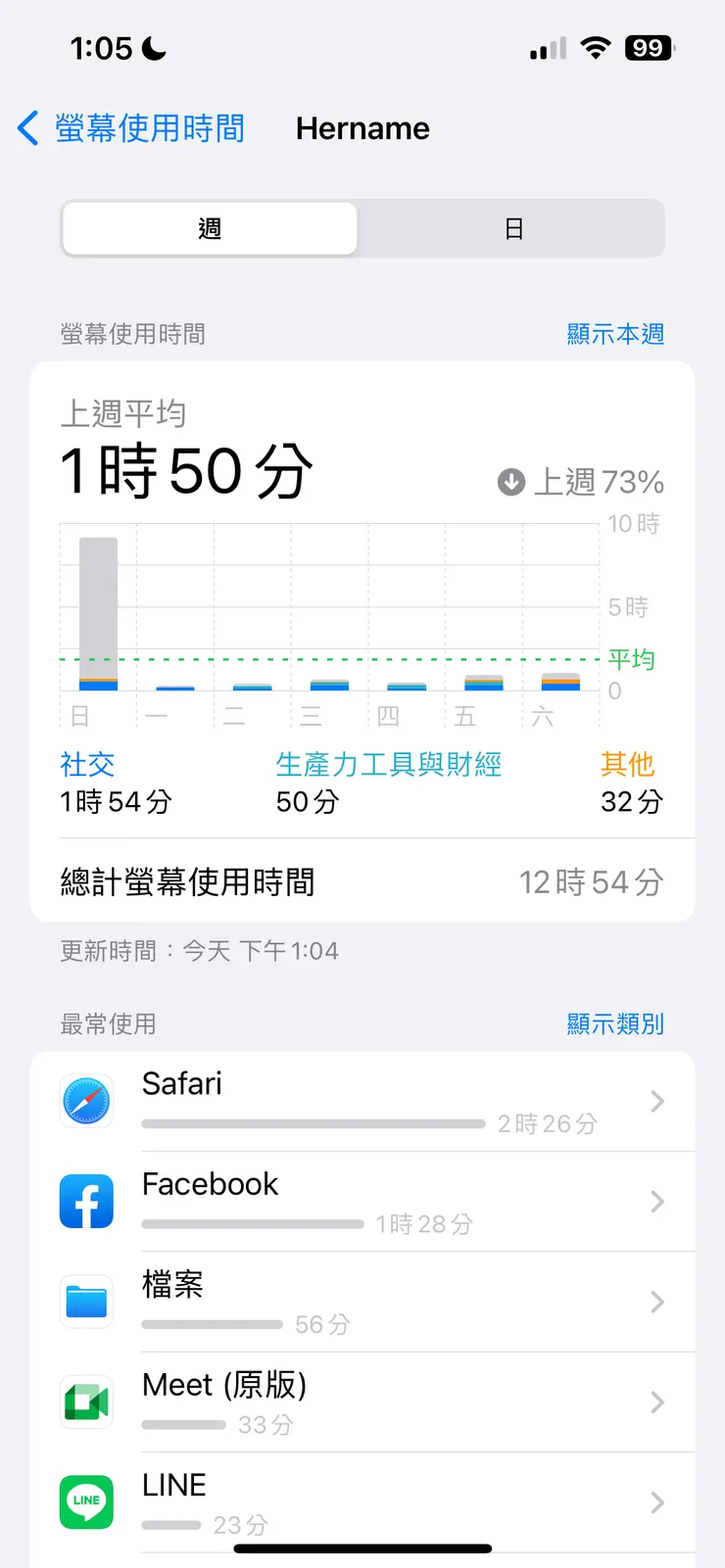Open 顯示本週 to show this week
The width and height of the screenshot is (725, 1568).
tap(615, 334)
